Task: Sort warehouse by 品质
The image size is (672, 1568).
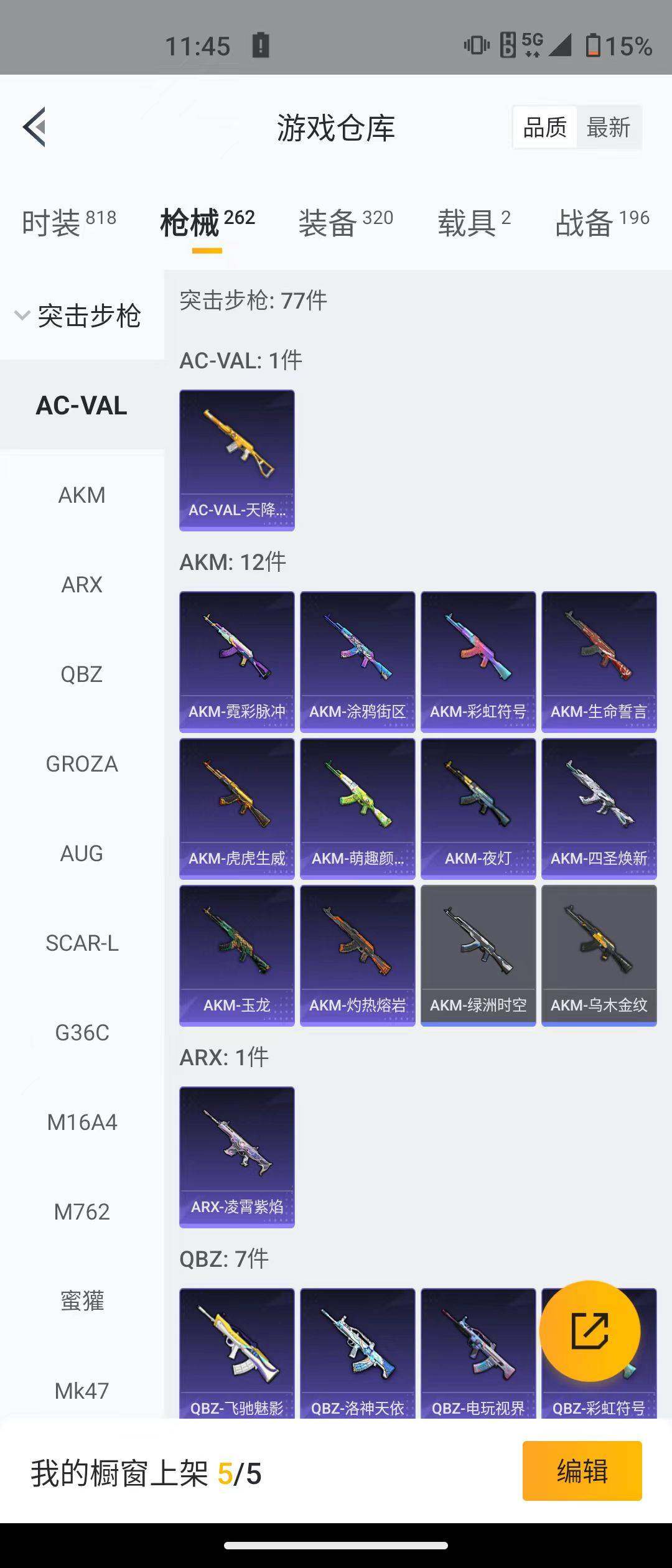Action: click(x=544, y=128)
